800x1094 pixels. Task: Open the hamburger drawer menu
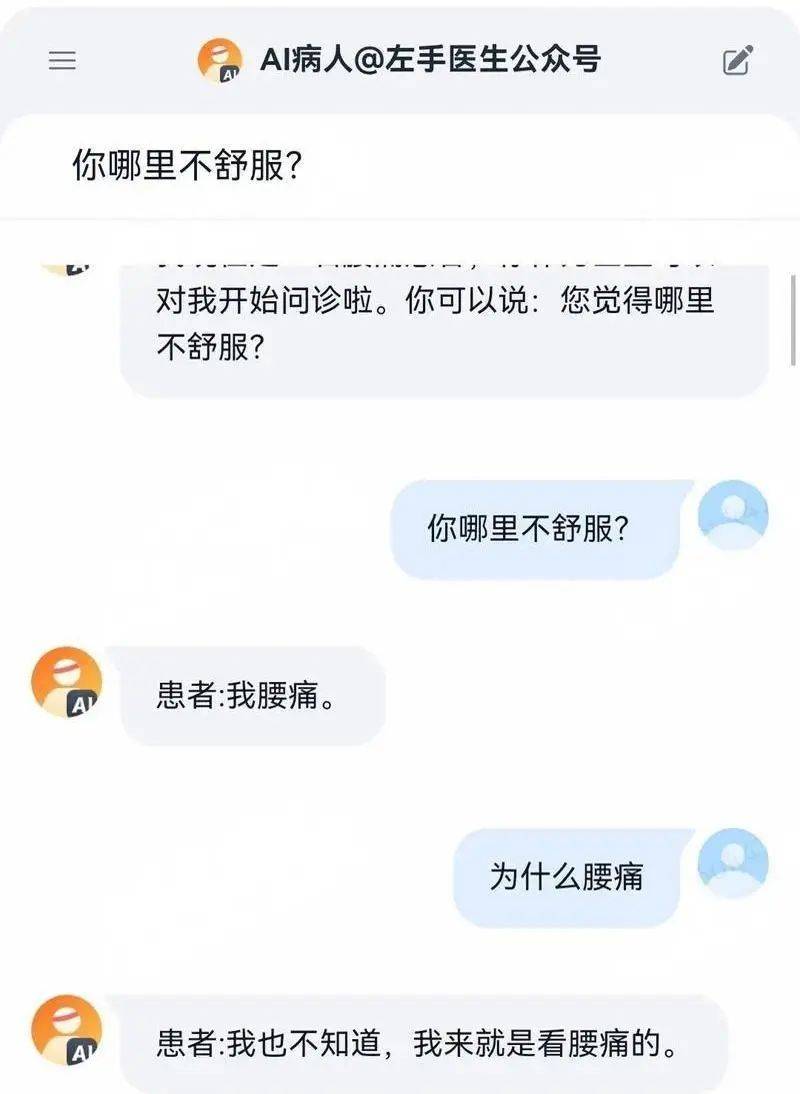click(62, 60)
